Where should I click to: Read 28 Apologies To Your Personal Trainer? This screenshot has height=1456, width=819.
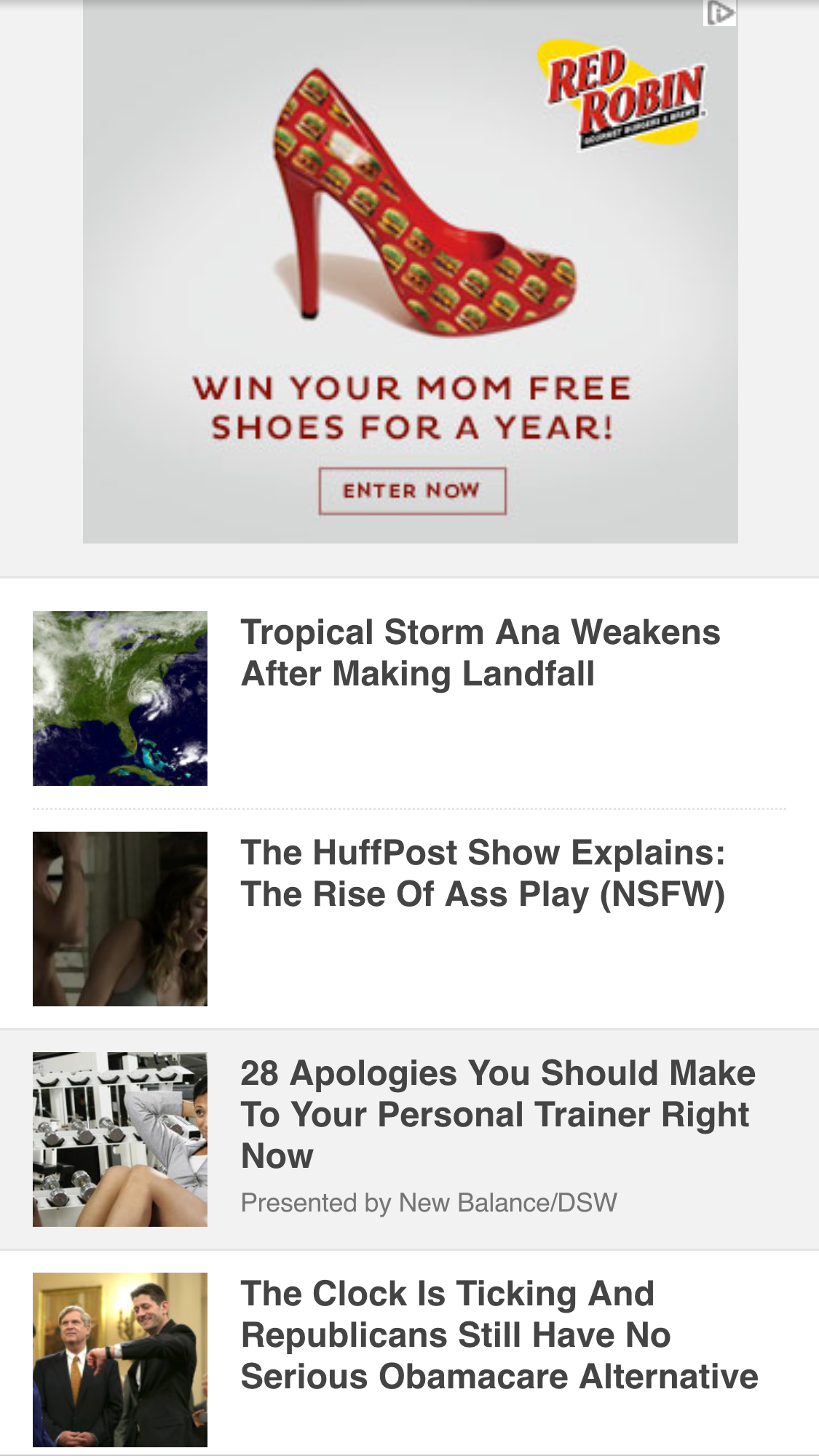pos(498,1114)
